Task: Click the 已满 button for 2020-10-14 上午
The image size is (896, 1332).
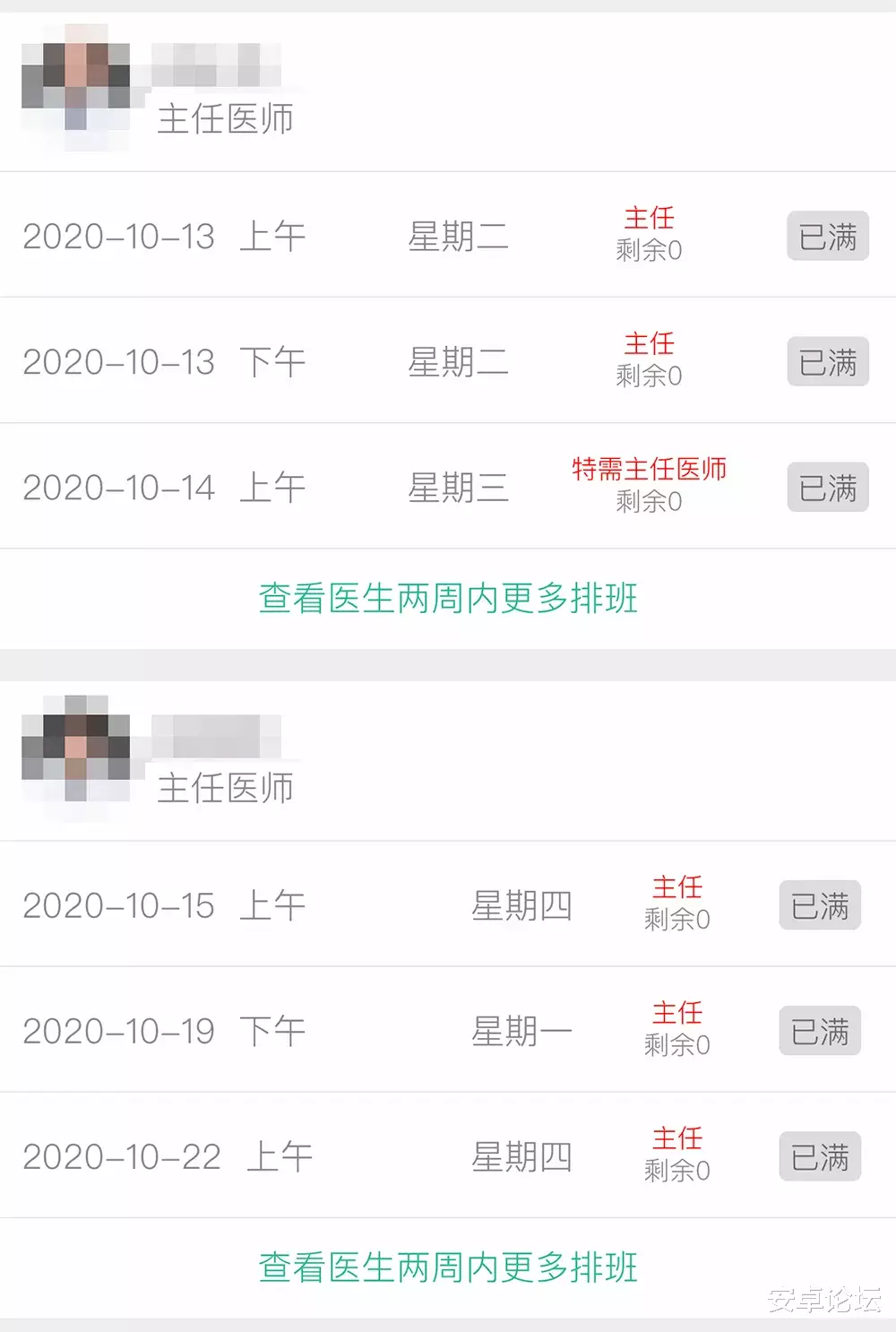Action: (826, 487)
